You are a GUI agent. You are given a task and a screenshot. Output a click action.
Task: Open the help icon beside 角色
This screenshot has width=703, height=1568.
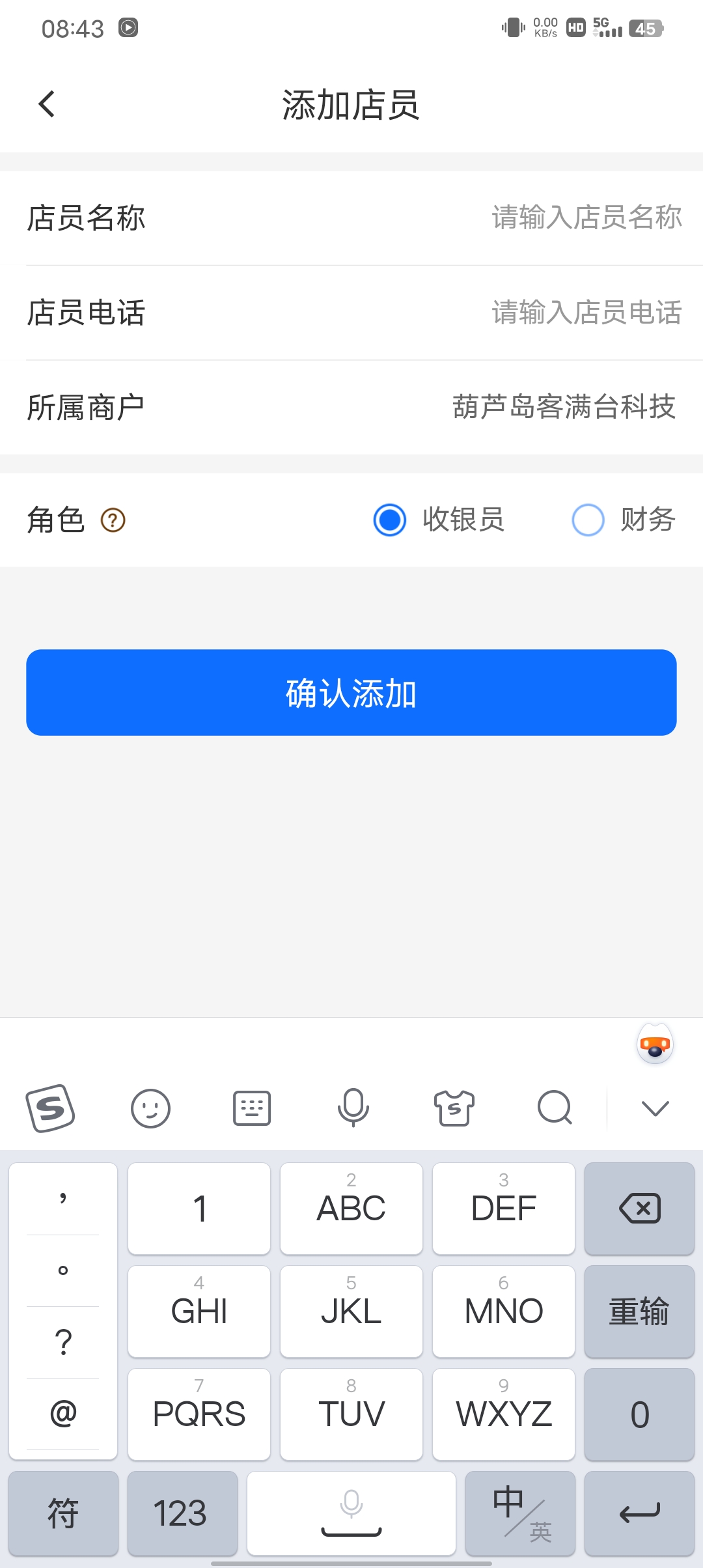point(113,520)
